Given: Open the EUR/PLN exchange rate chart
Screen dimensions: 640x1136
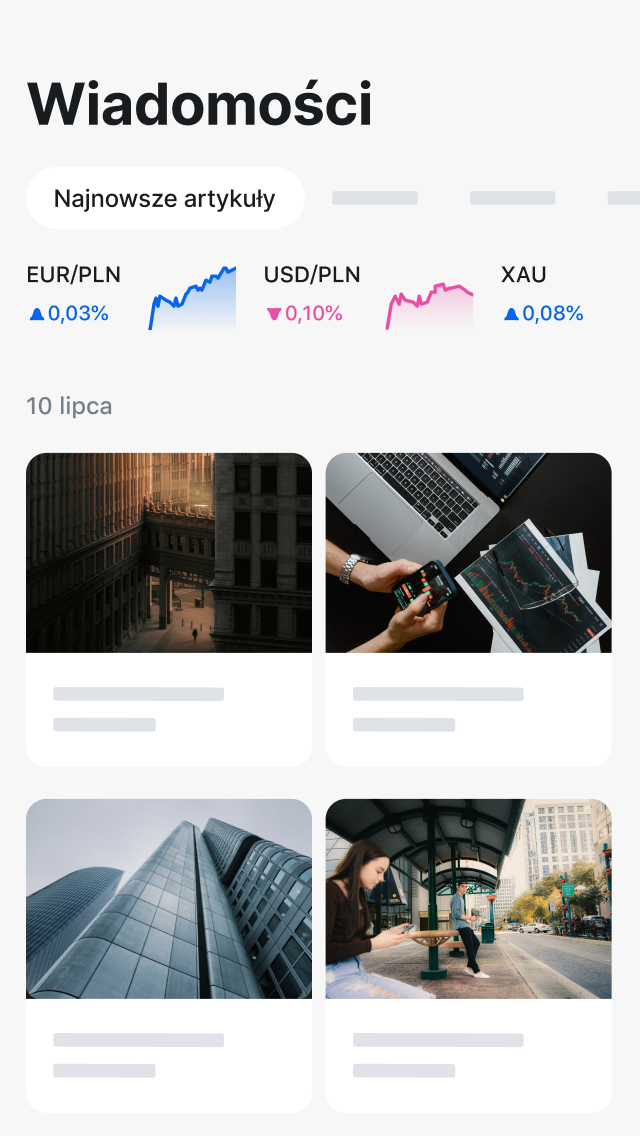Looking at the screenshot, I should tap(193, 297).
